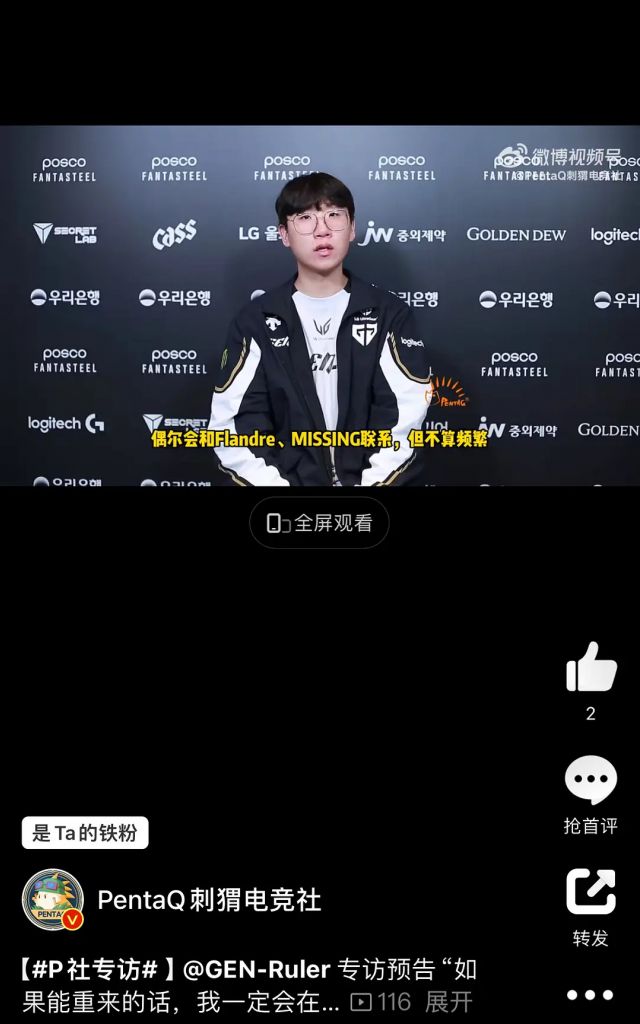Like this video with thumbs up
The width and height of the screenshot is (640, 1024).
[591, 667]
